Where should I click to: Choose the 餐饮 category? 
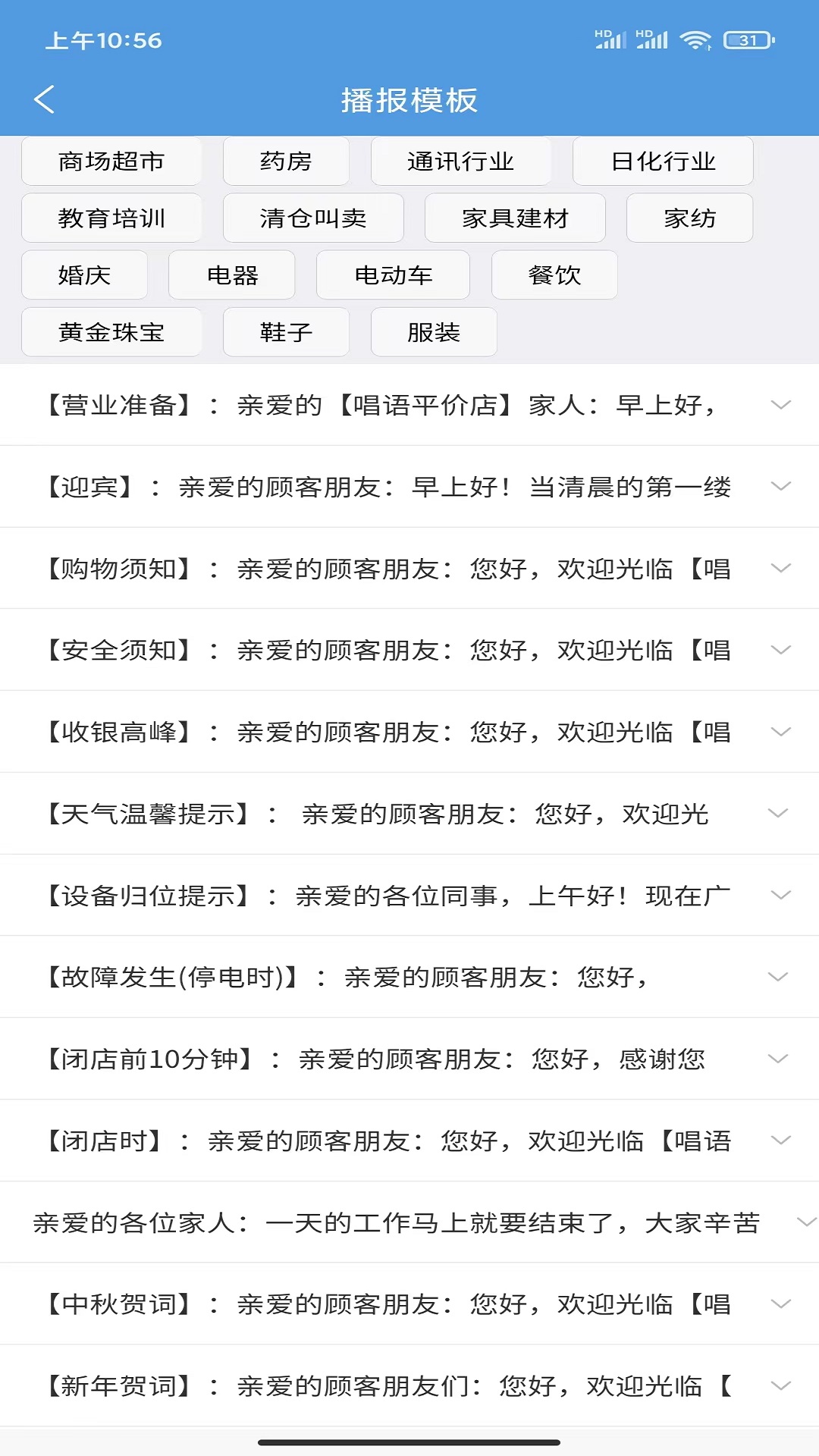point(554,275)
